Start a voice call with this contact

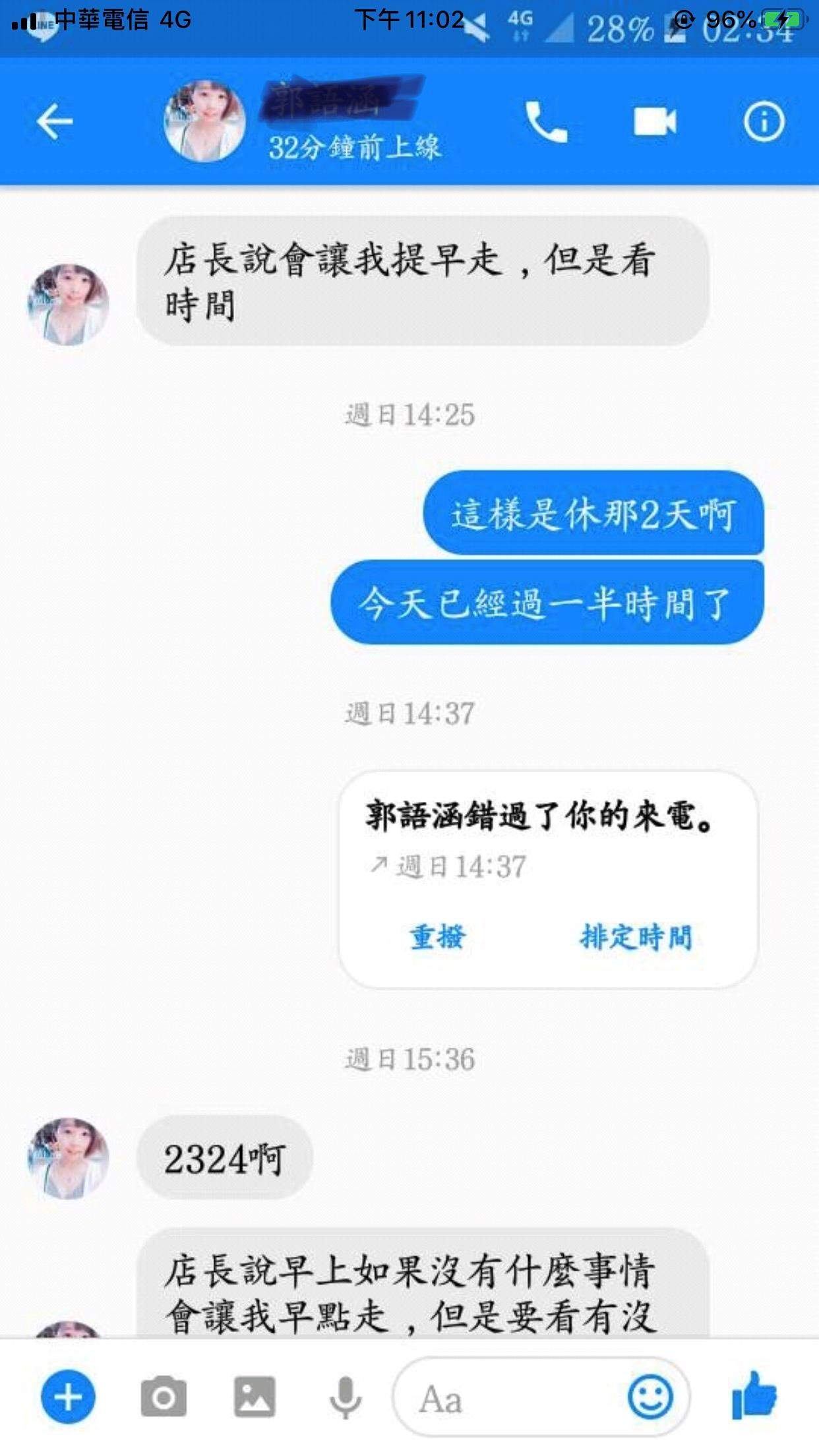click(545, 121)
